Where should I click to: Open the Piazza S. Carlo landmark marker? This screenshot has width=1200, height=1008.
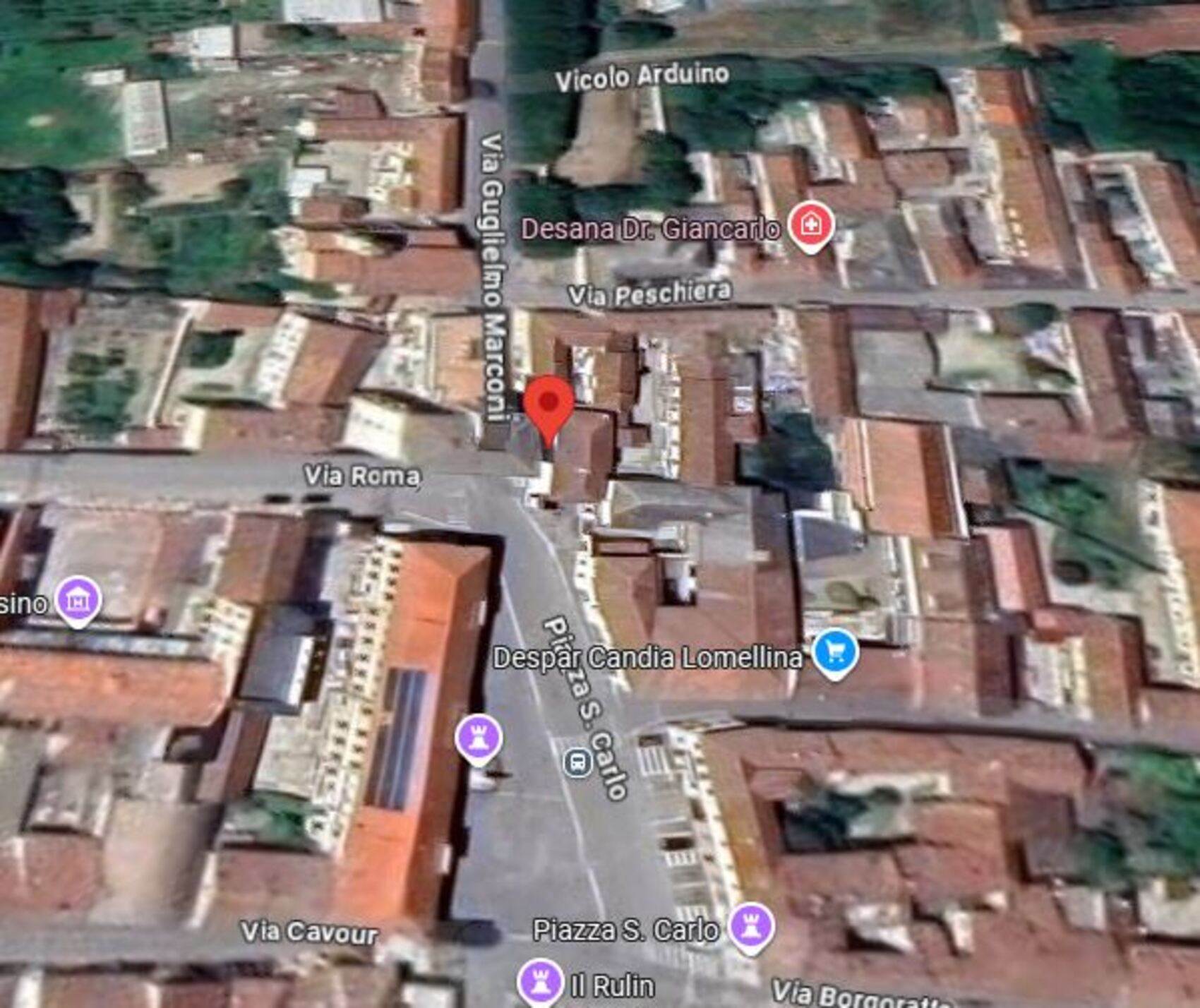[750, 926]
